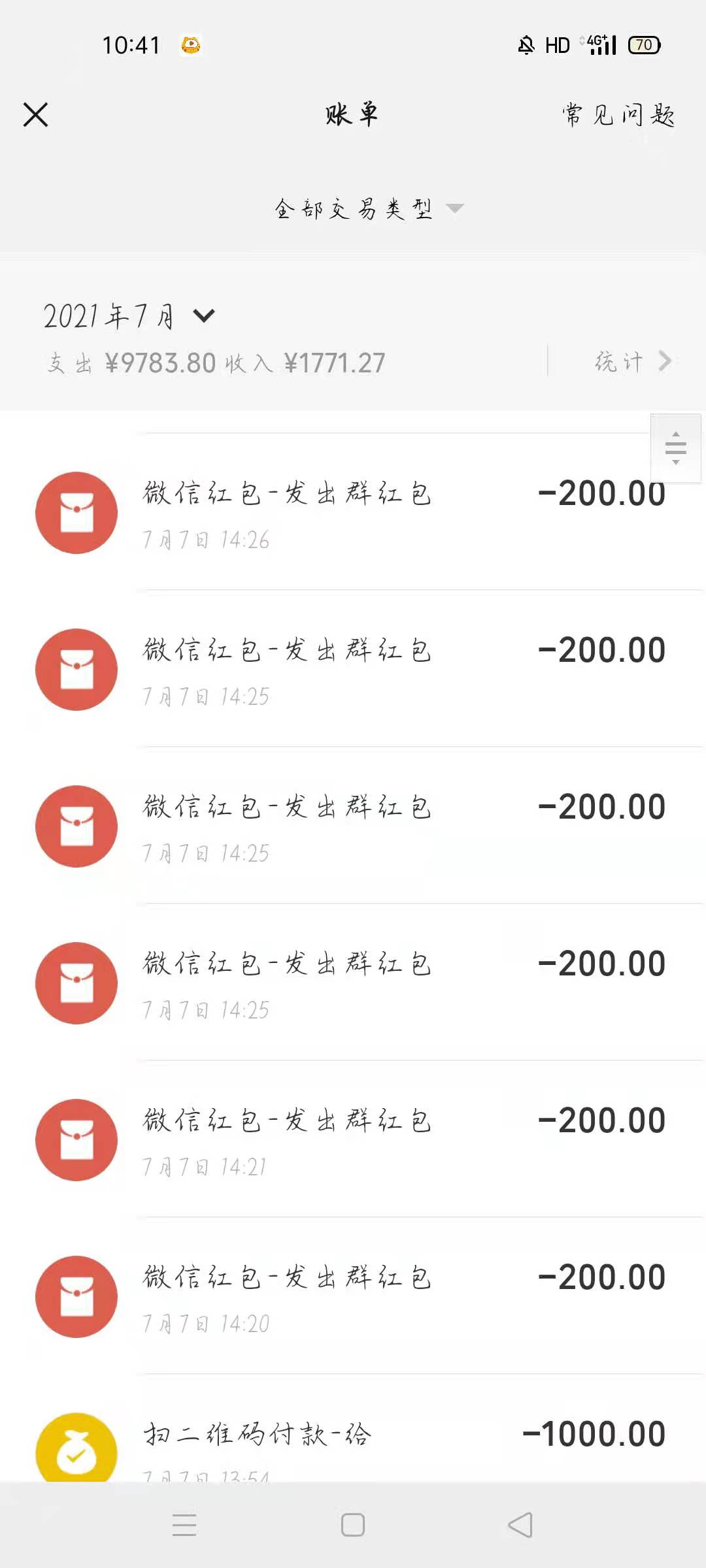Close the bill page with X
The image size is (706, 1568).
click(36, 115)
